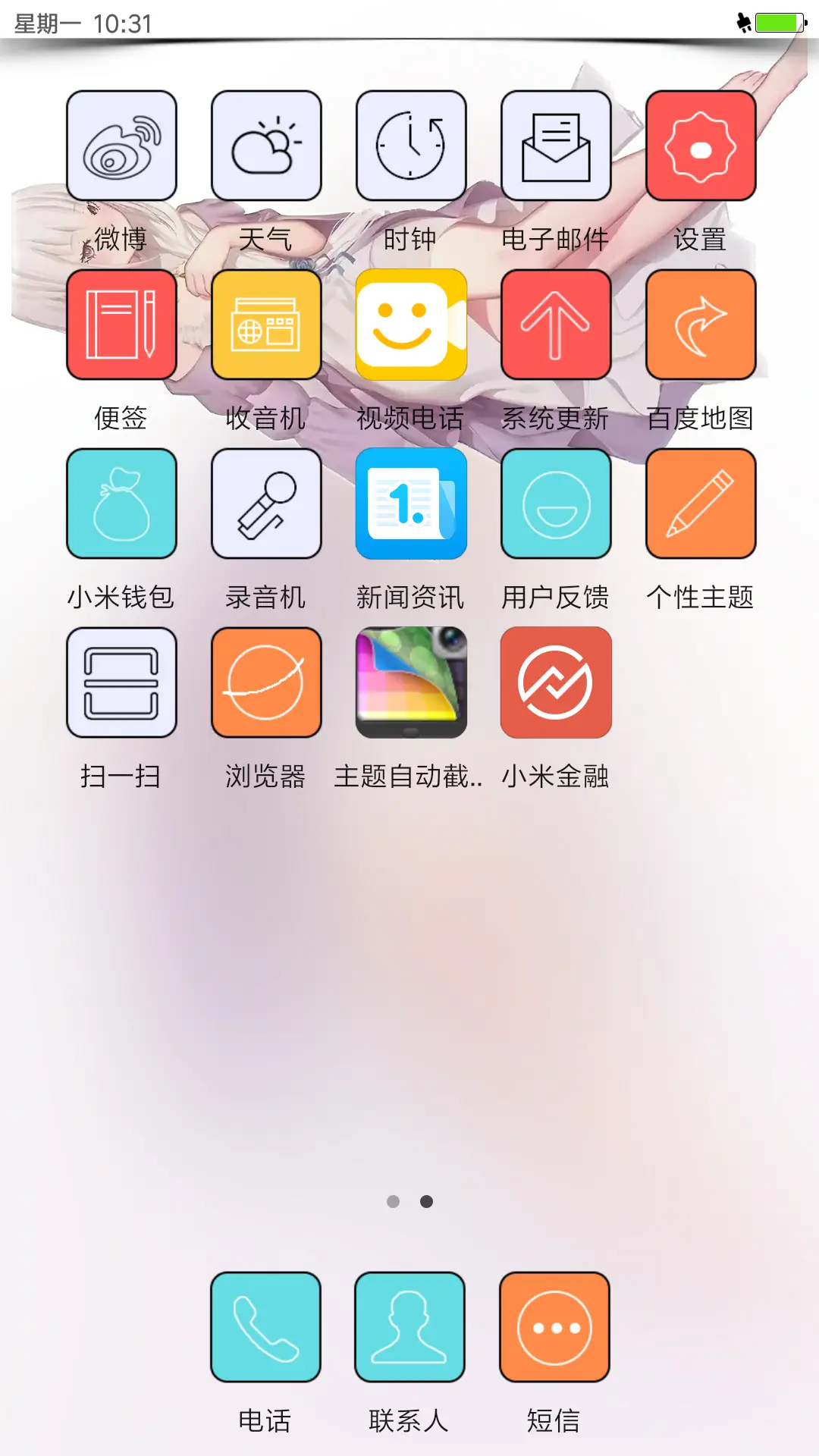Open the 新闻资讯 news app
The image size is (819, 1456).
pyautogui.click(x=411, y=504)
